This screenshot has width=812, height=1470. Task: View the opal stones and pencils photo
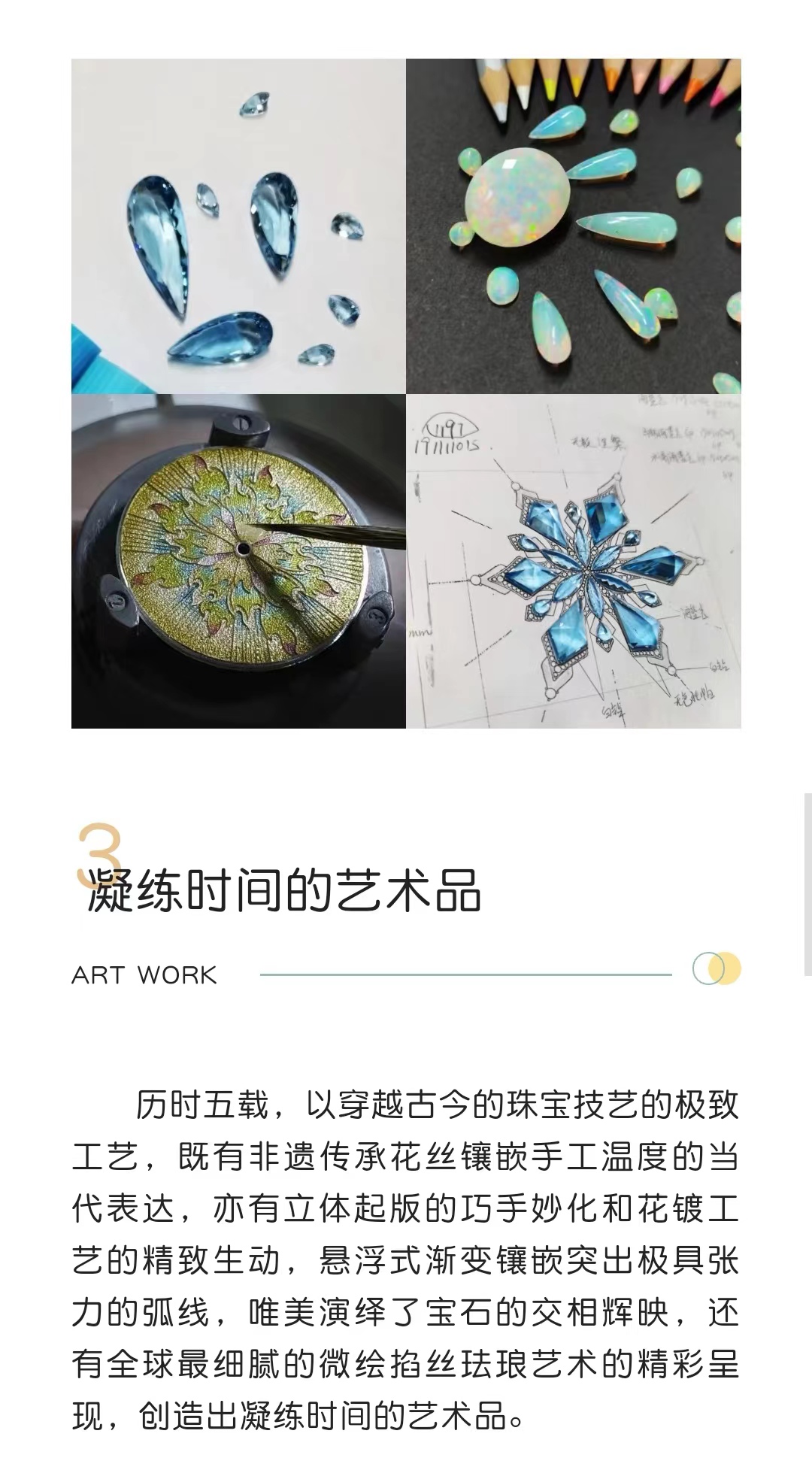click(x=574, y=226)
